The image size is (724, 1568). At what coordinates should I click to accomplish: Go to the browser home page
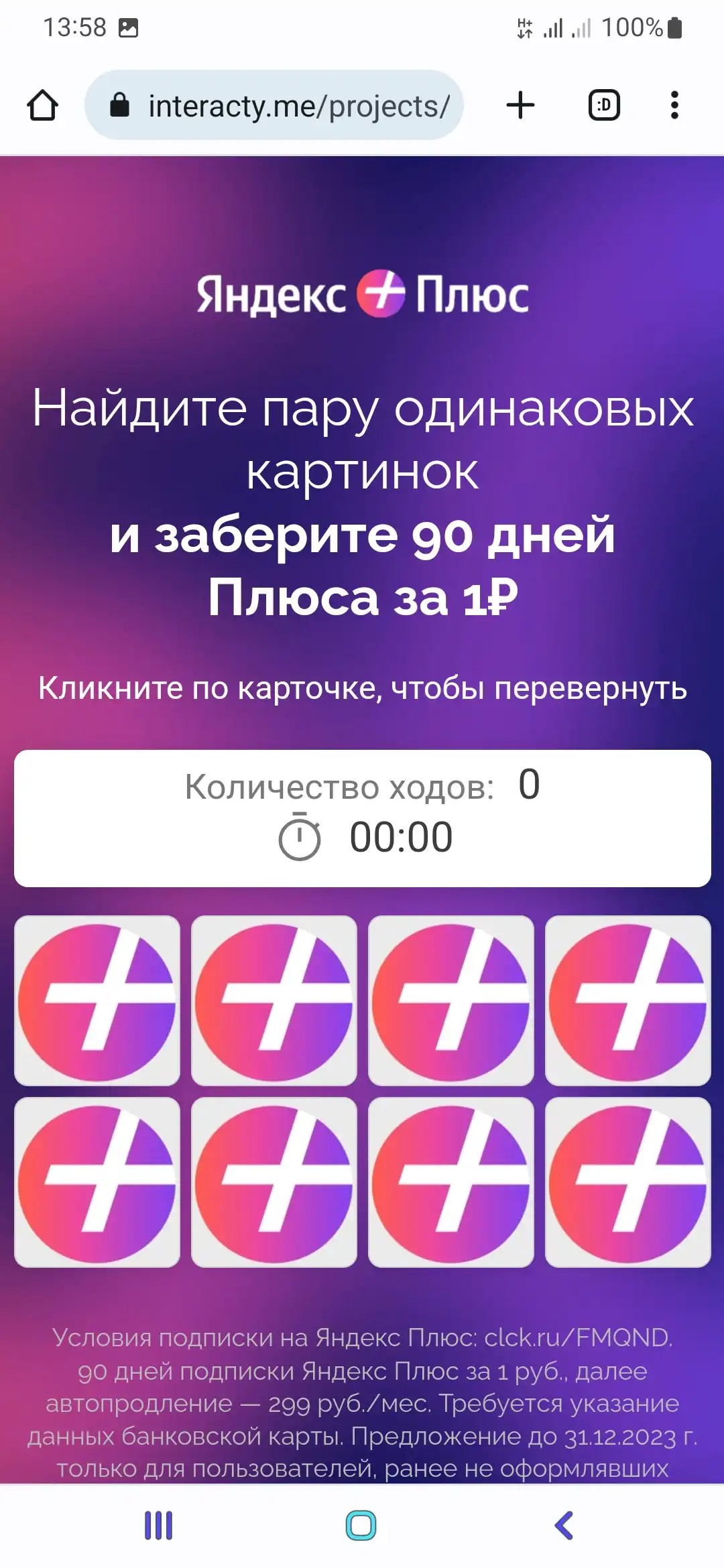coord(42,105)
